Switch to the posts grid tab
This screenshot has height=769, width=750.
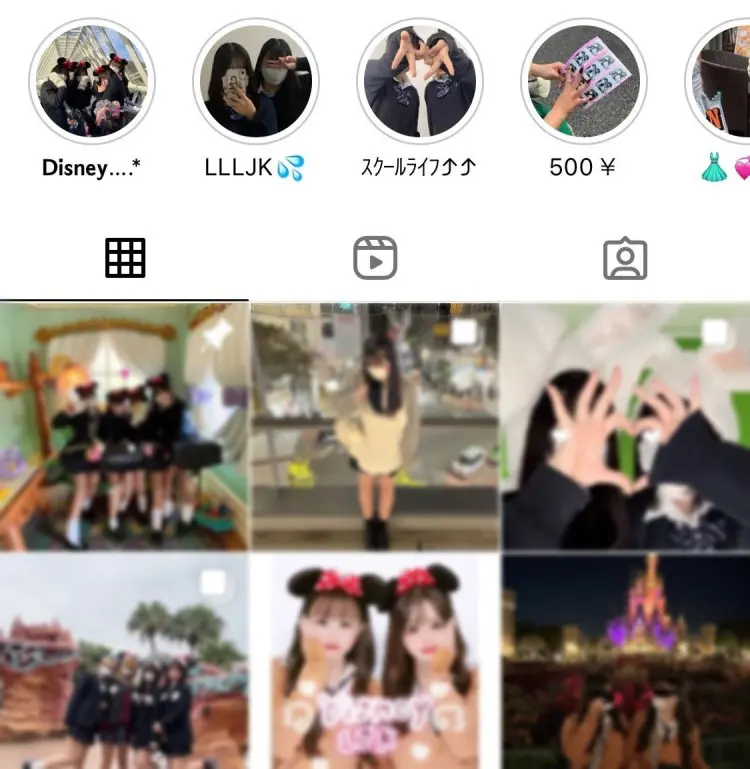click(125, 259)
